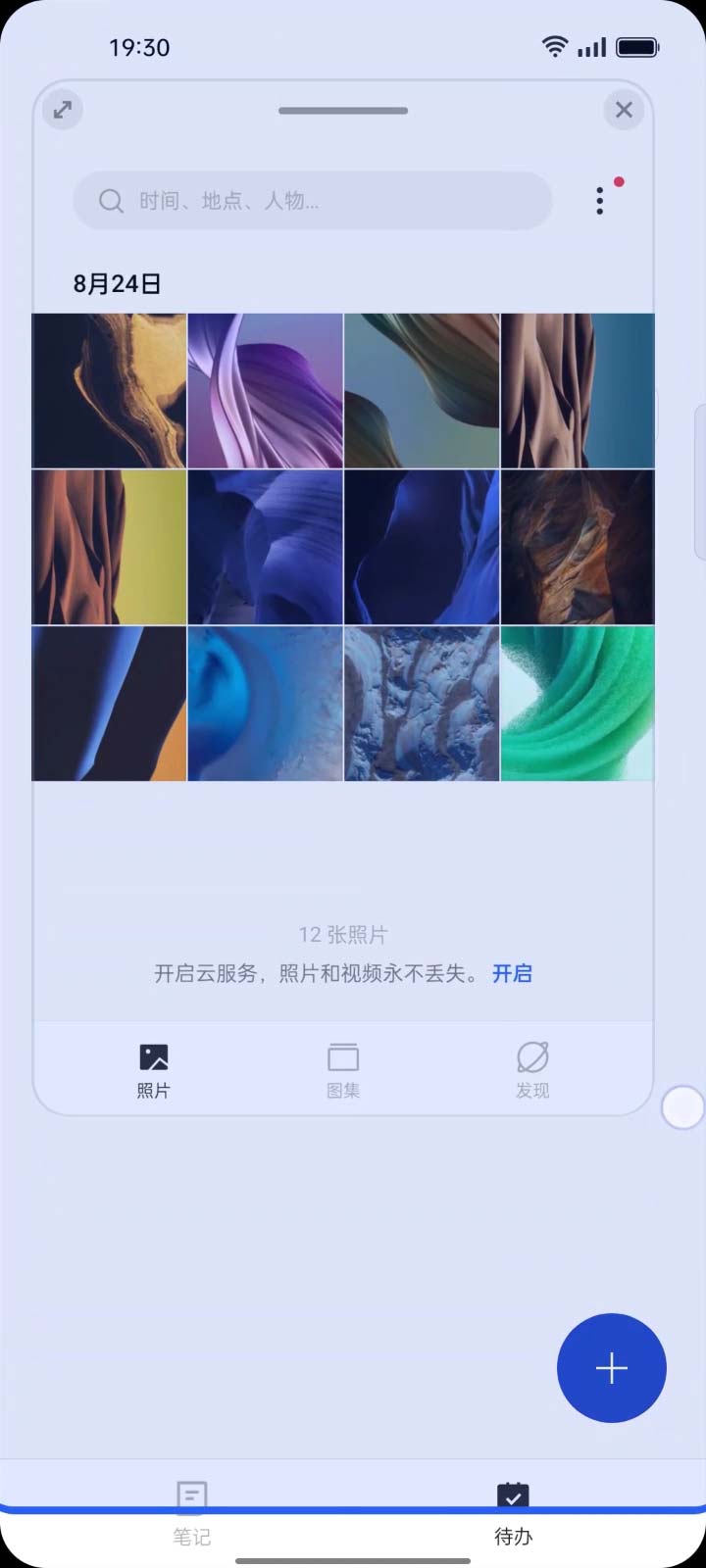The image size is (706, 1568).
Task: Close the floating gallery window
Action: 624,110
